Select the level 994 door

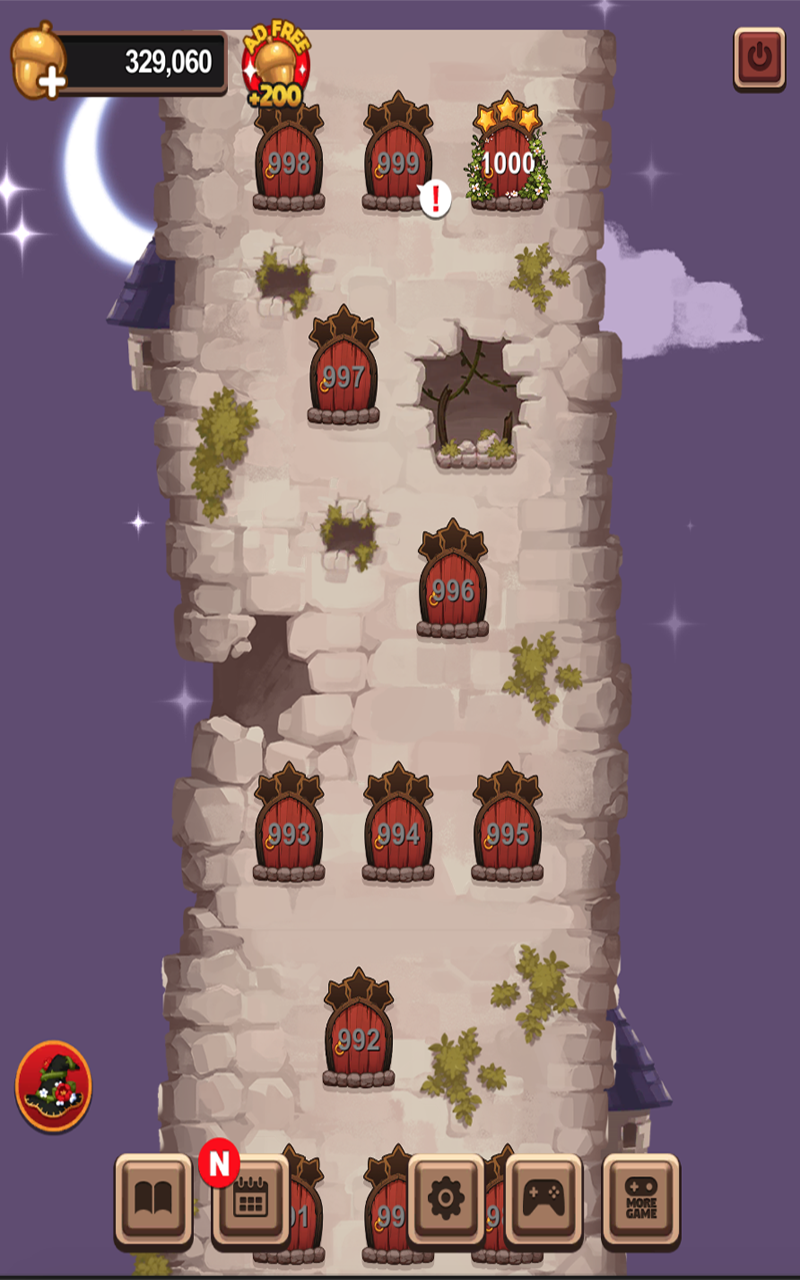pos(396,834)
